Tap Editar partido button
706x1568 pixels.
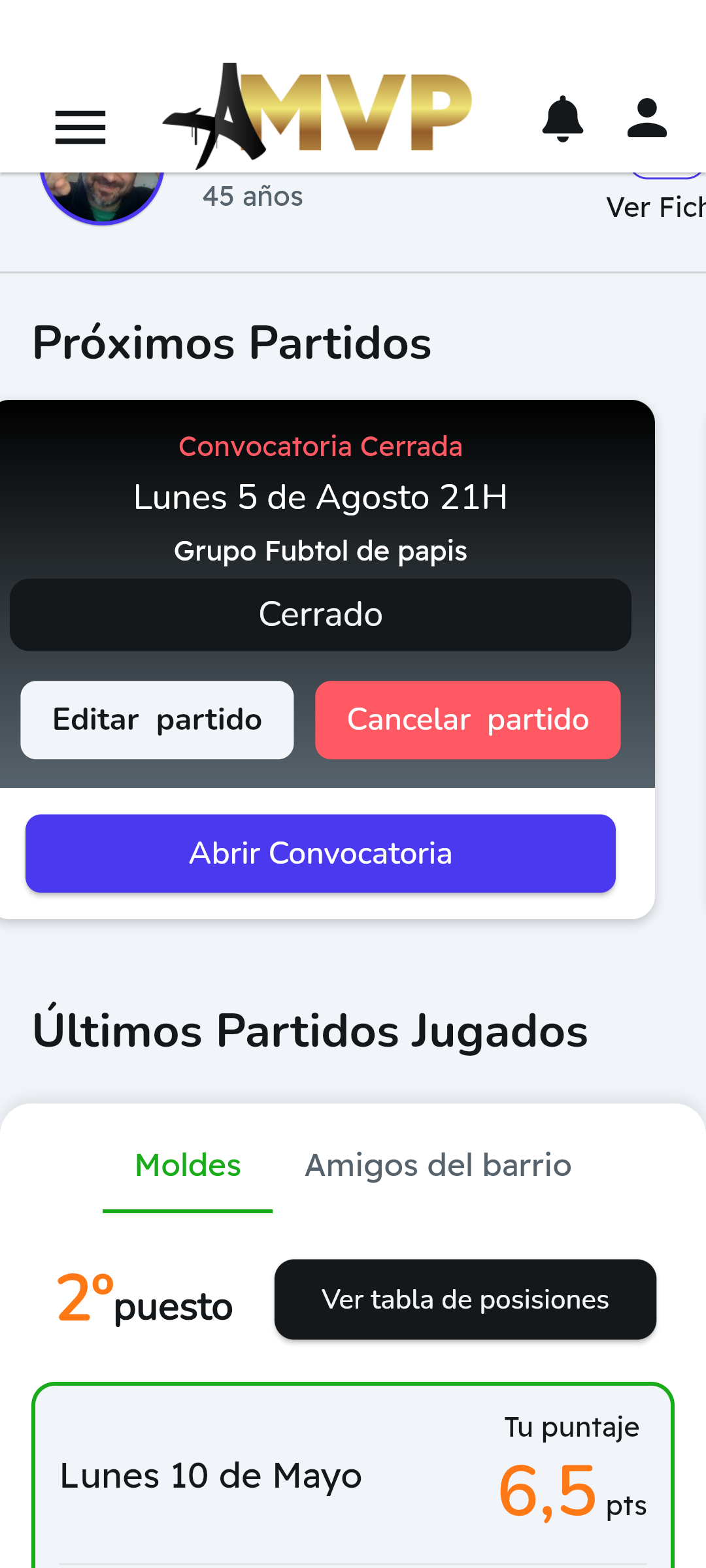pyautogui.click(x=157, y=720)
